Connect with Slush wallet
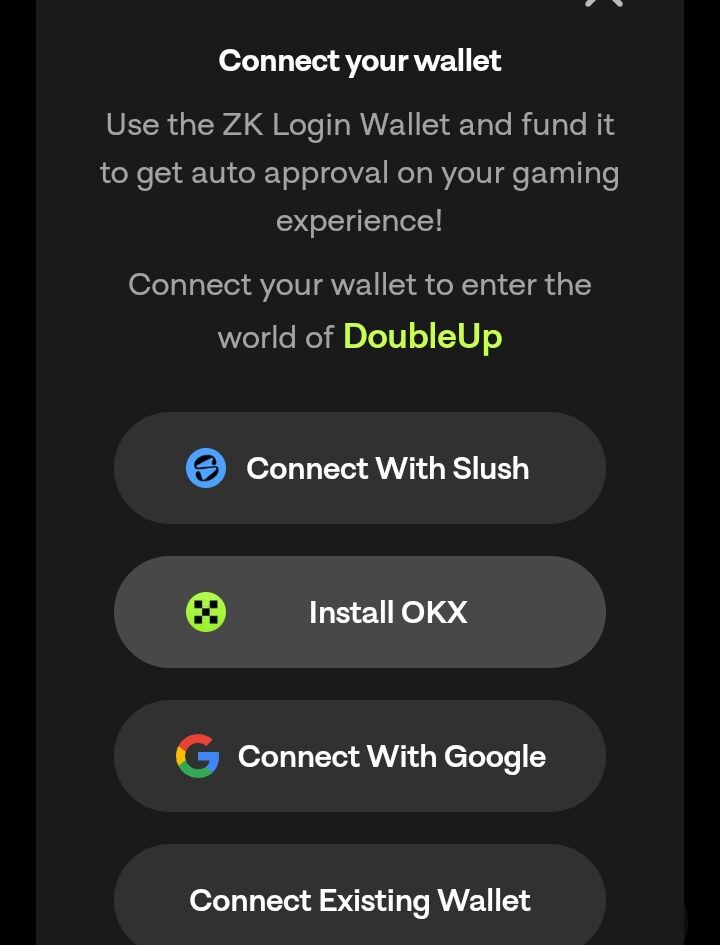This screenshot has height=945, width=720. [360, 468]
